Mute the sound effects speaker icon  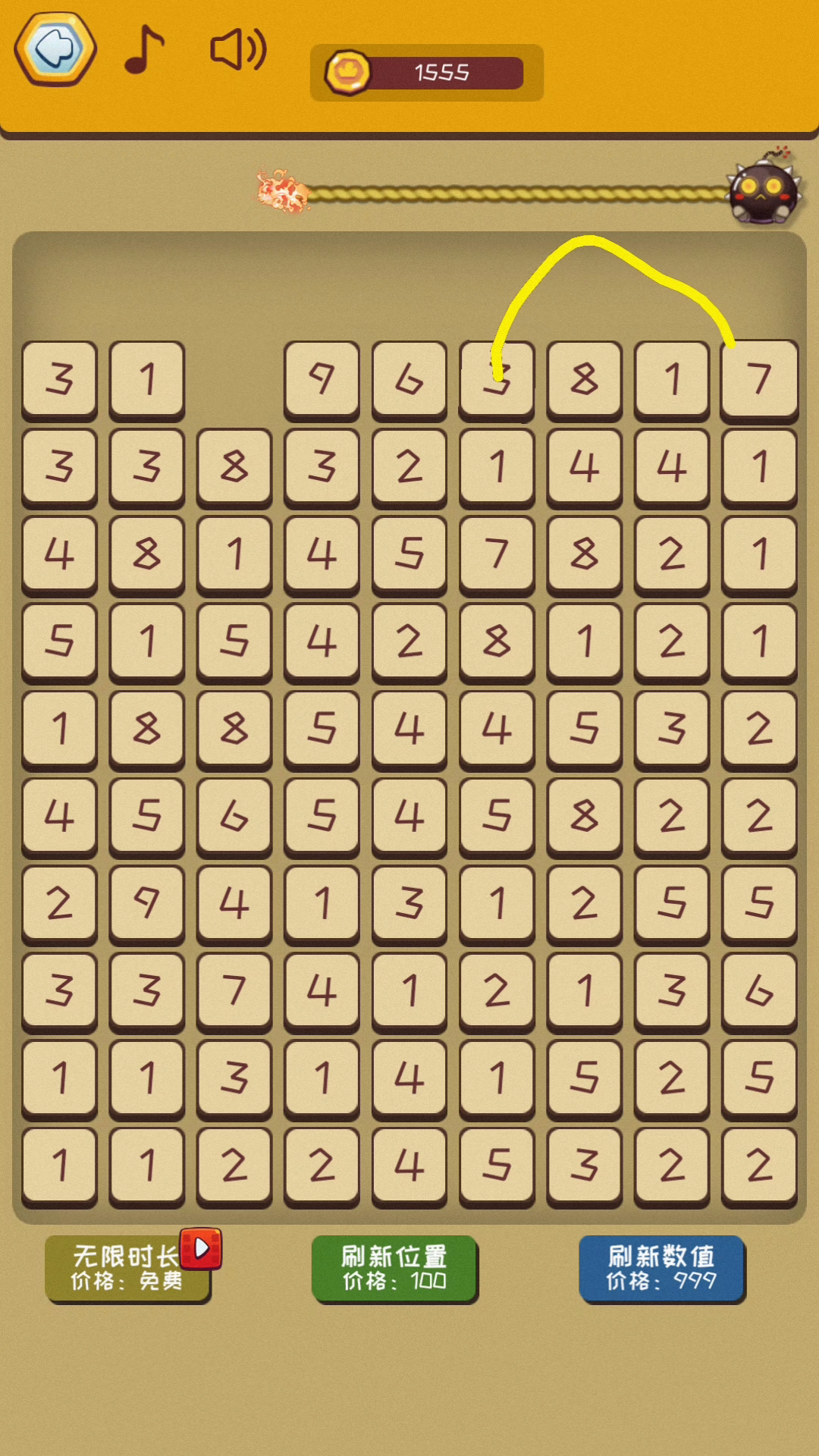click(237, 50)
